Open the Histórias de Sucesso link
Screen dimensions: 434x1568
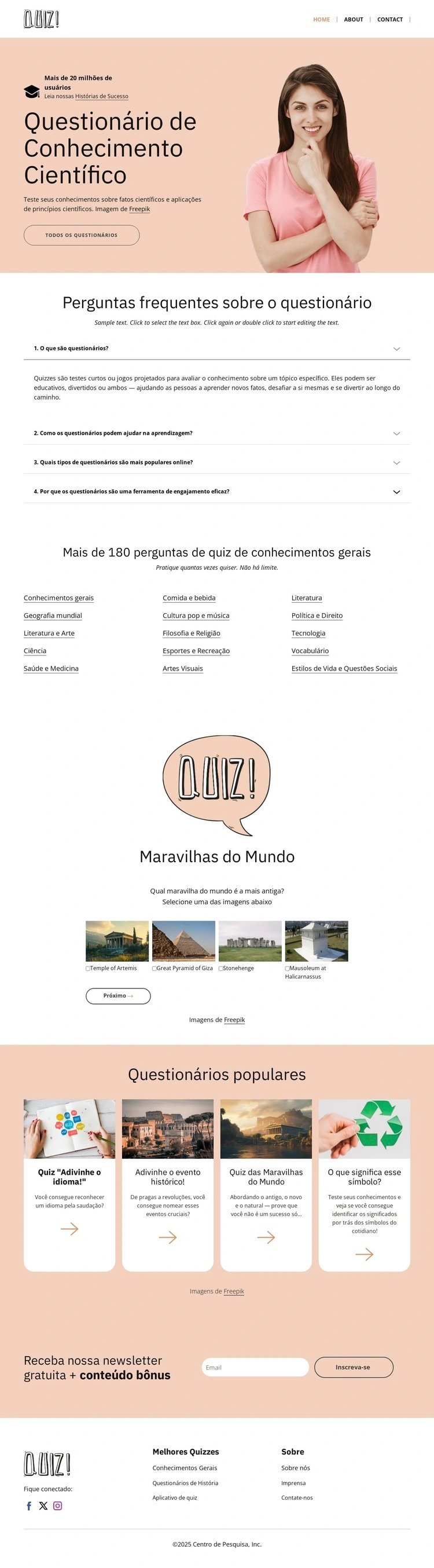tap(102, 96)
